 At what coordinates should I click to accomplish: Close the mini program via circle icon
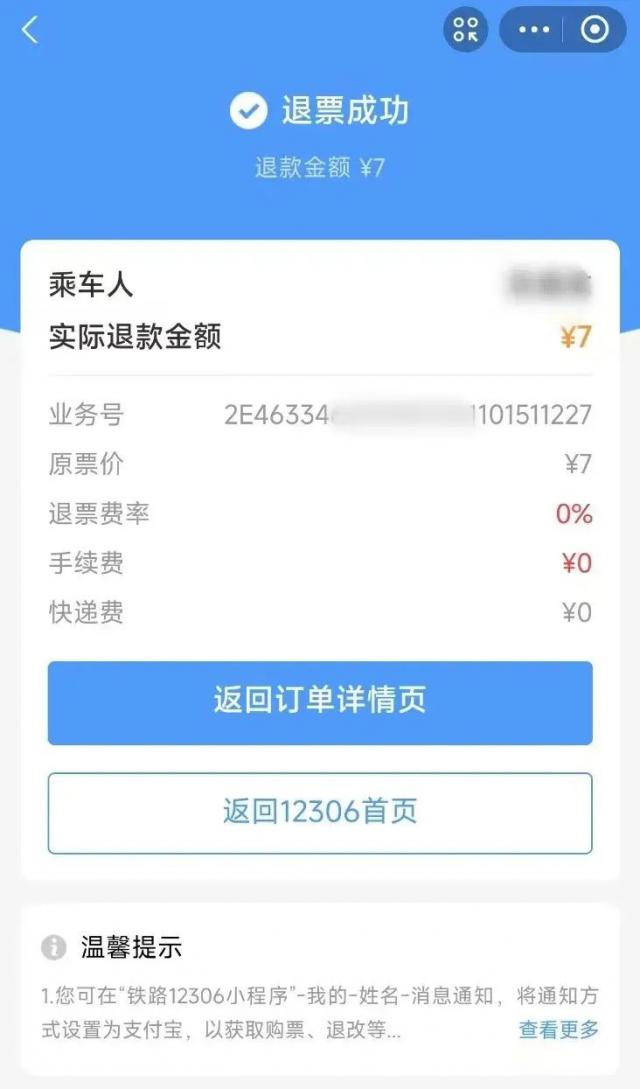(x=594, y=30)
